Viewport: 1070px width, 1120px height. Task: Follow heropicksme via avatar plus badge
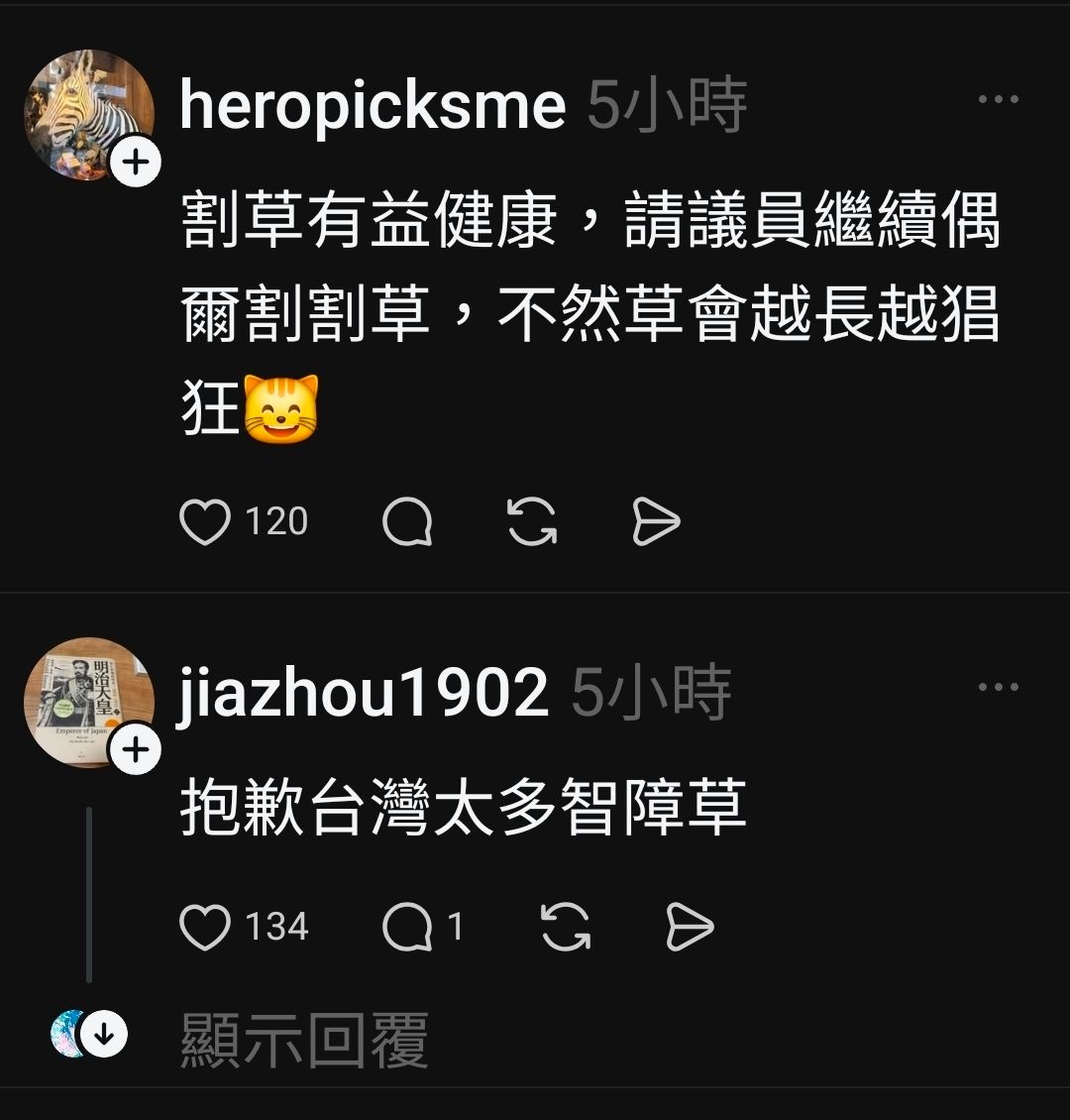(136, 163)
